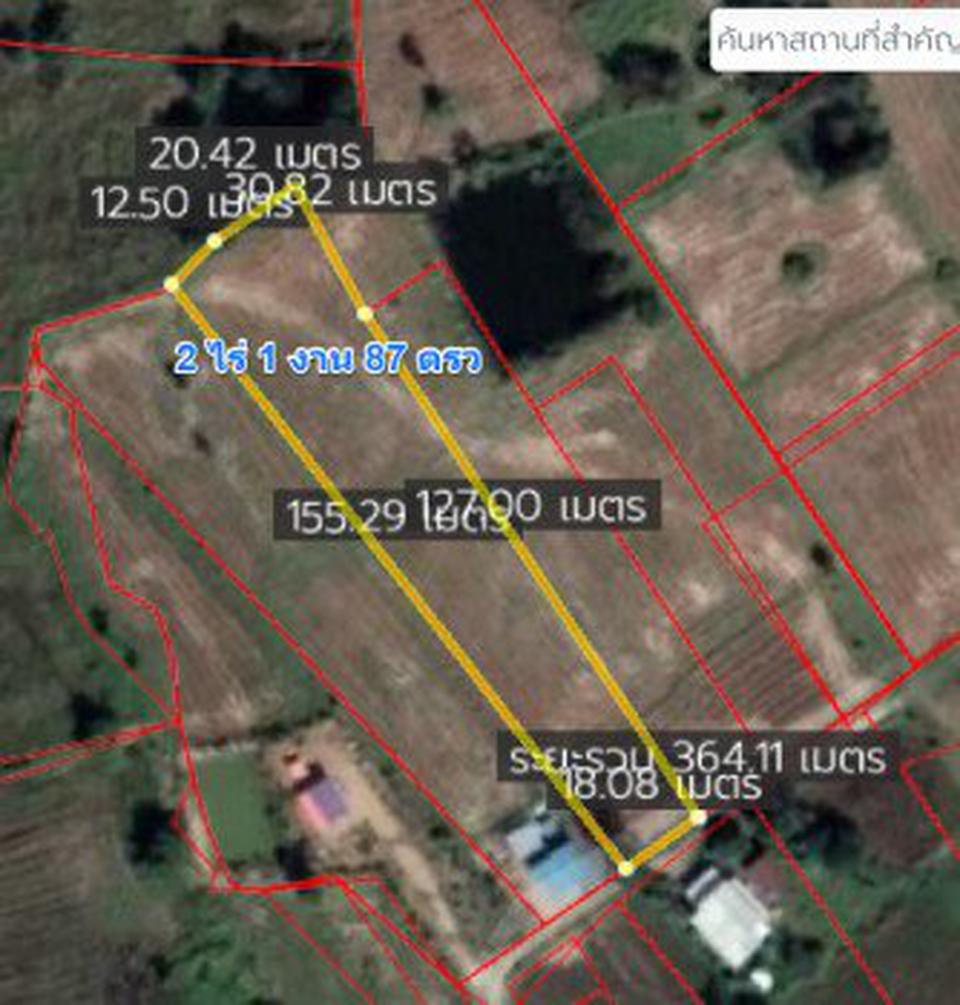
Task: Open the place search box
Action: [x=836, y=41]
